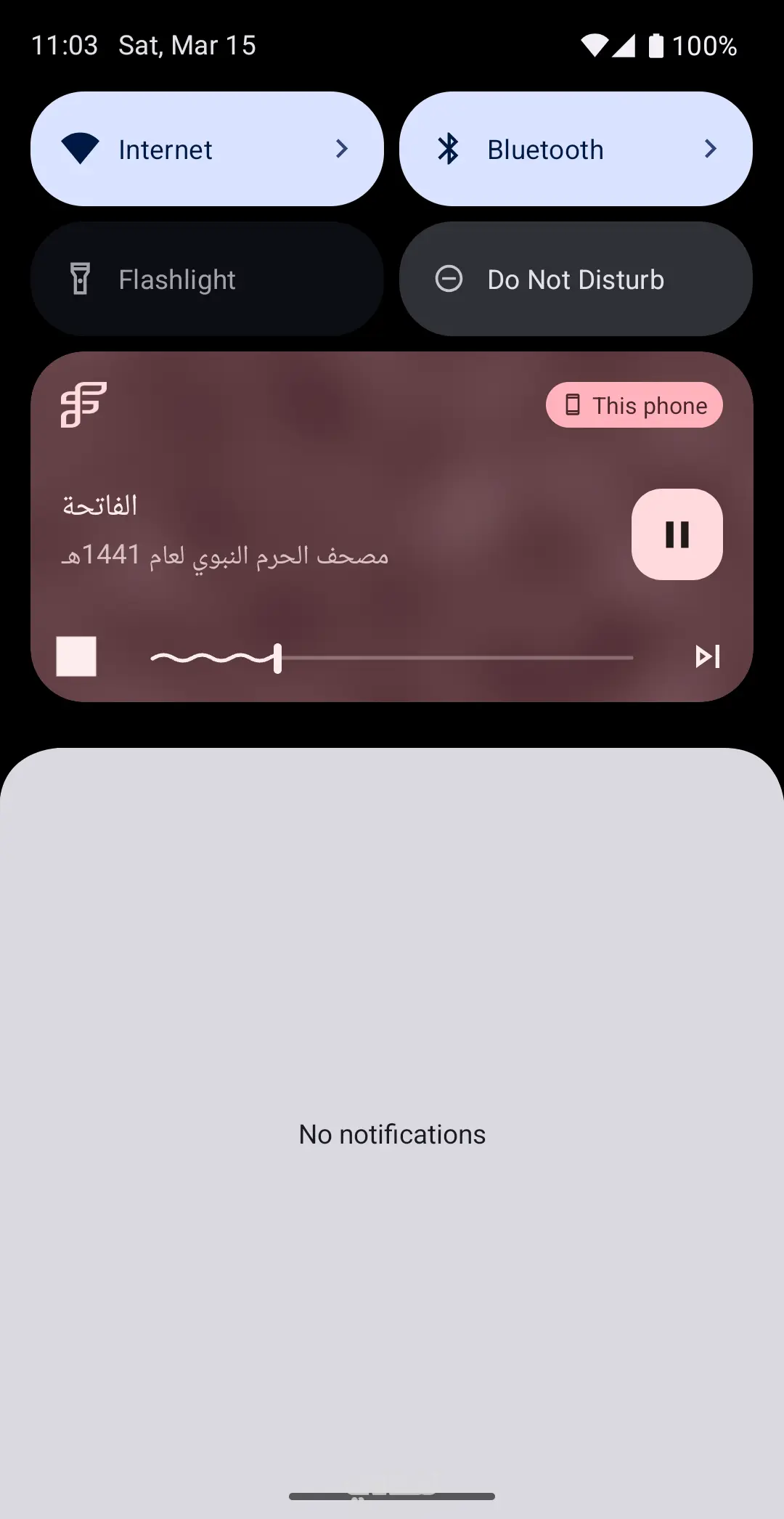Open the media player app icon
This screenshot has width=784, height=1519.
(x=83, y=404)
